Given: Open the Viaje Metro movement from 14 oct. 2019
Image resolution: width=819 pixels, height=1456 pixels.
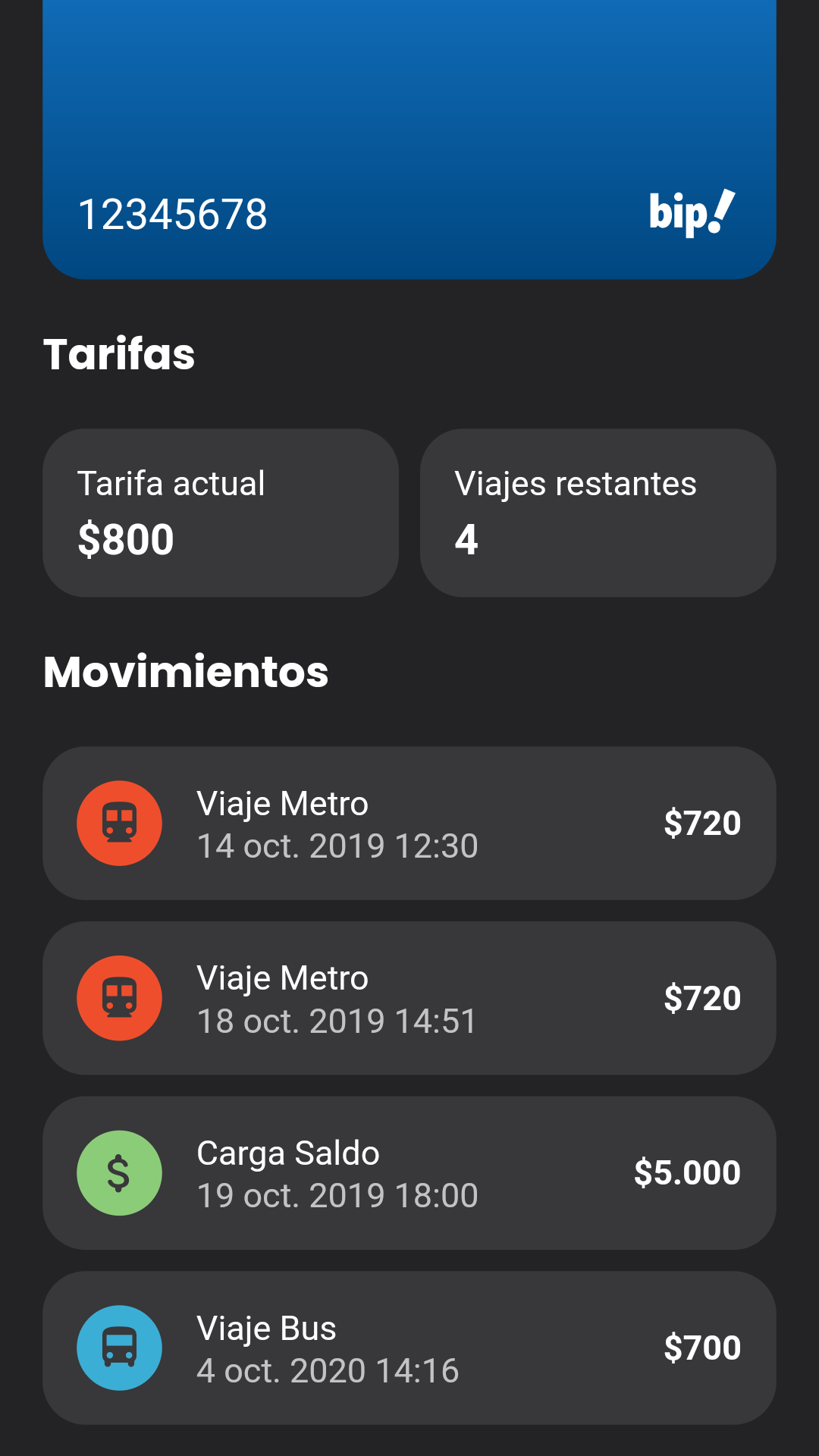Looking at the screenshot, I should coord(409,824).
